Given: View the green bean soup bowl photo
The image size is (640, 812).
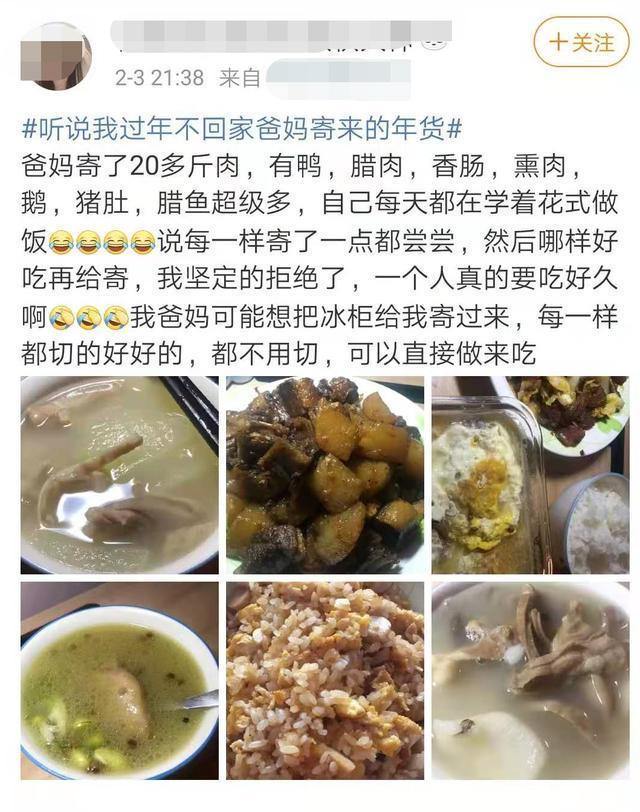Looking at the screenshot, I should tap(119, 680).
